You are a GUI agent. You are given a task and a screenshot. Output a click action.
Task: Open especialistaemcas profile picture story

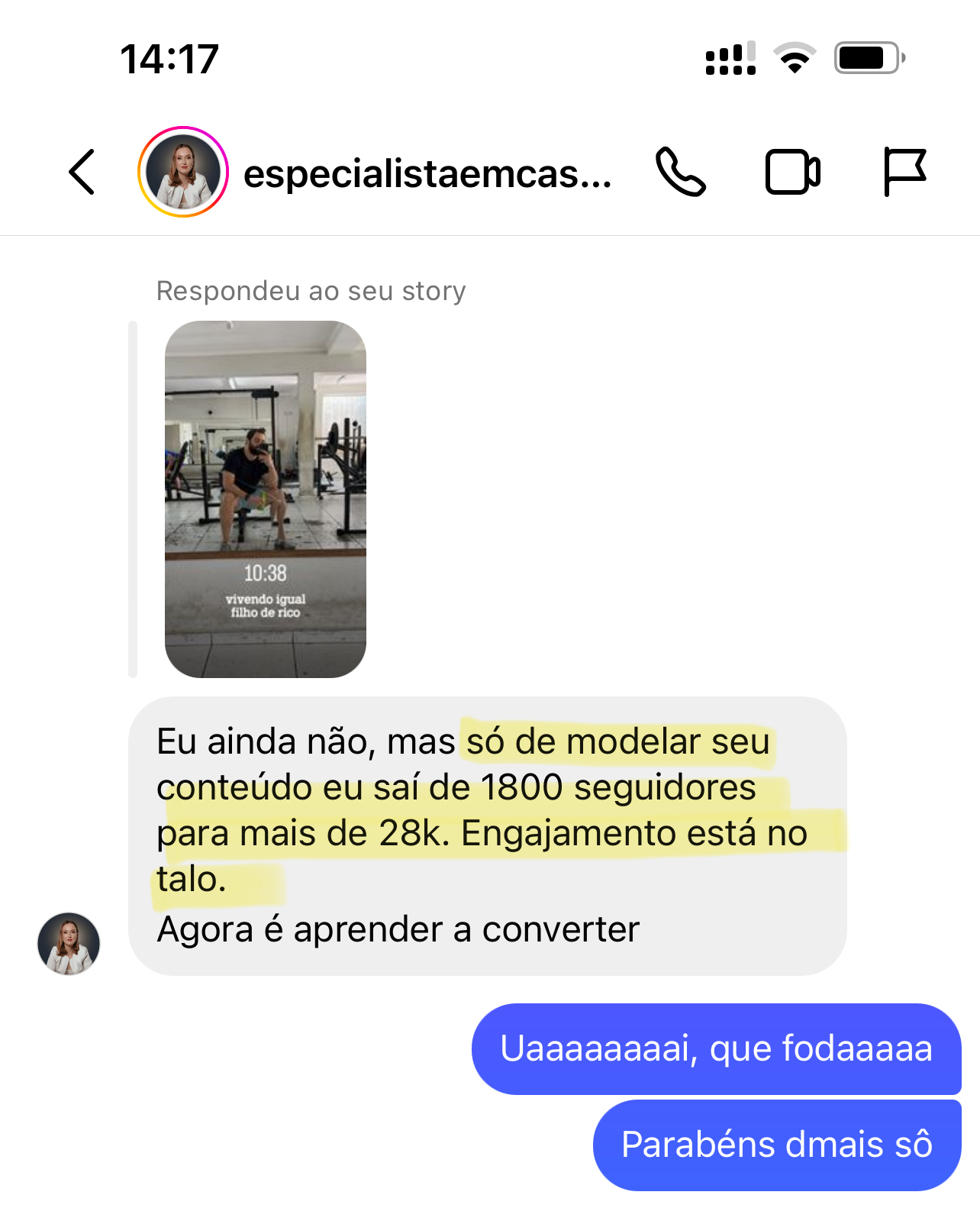pos(183,172)
